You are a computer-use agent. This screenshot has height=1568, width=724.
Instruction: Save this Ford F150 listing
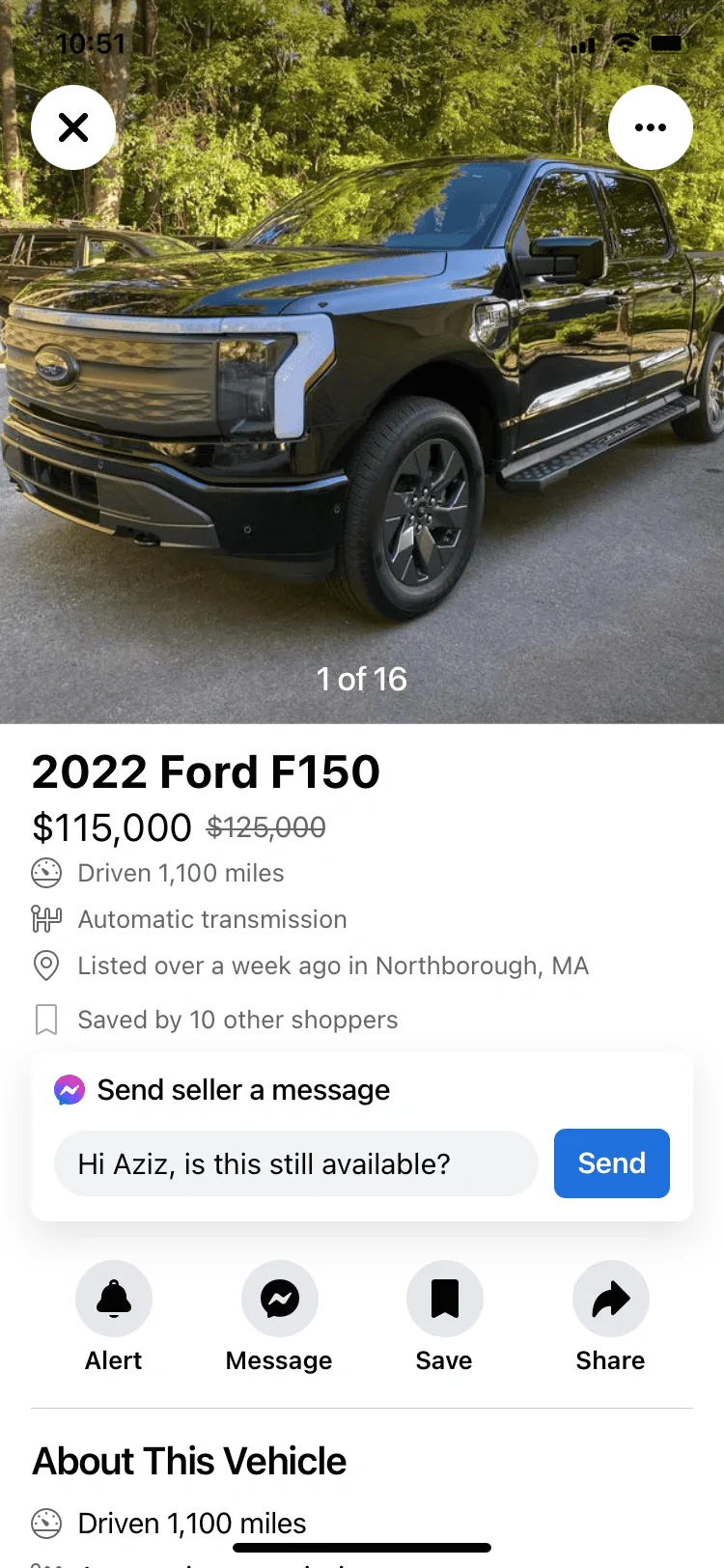pos(444,1299)
